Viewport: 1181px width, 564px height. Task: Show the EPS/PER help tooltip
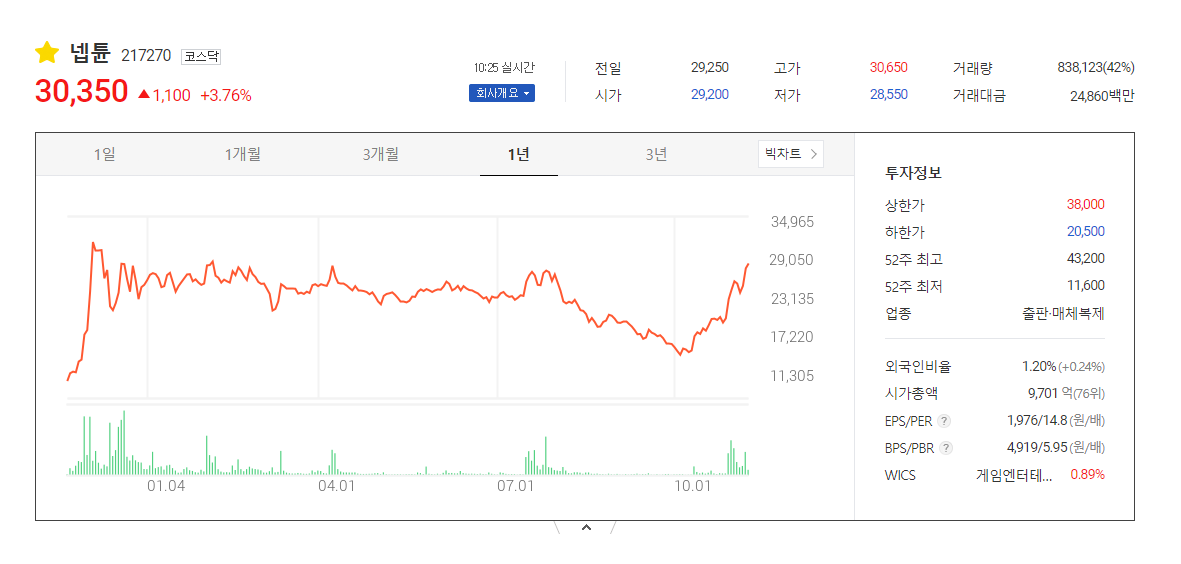click(945, 421)
